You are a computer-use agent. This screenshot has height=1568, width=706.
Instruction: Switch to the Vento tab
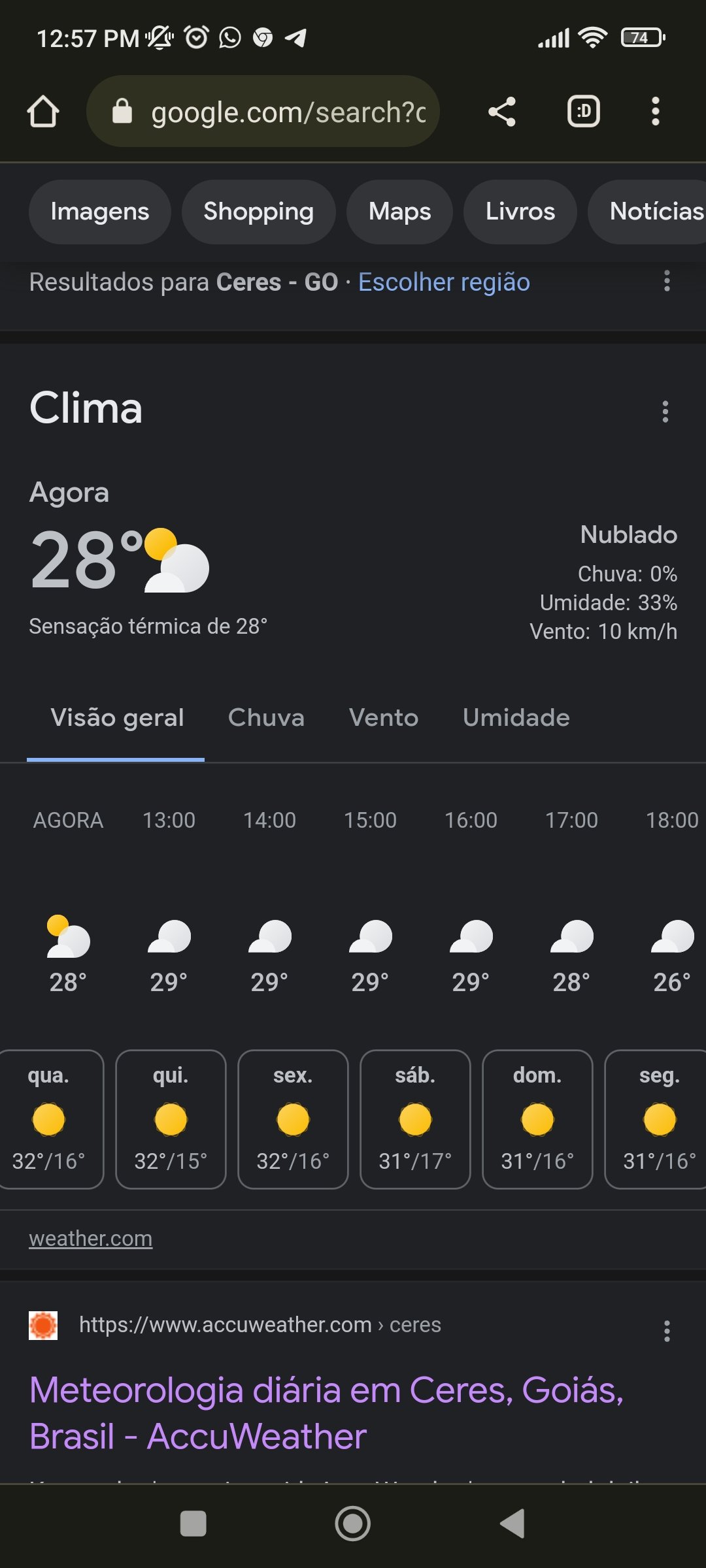coord(384,718)
